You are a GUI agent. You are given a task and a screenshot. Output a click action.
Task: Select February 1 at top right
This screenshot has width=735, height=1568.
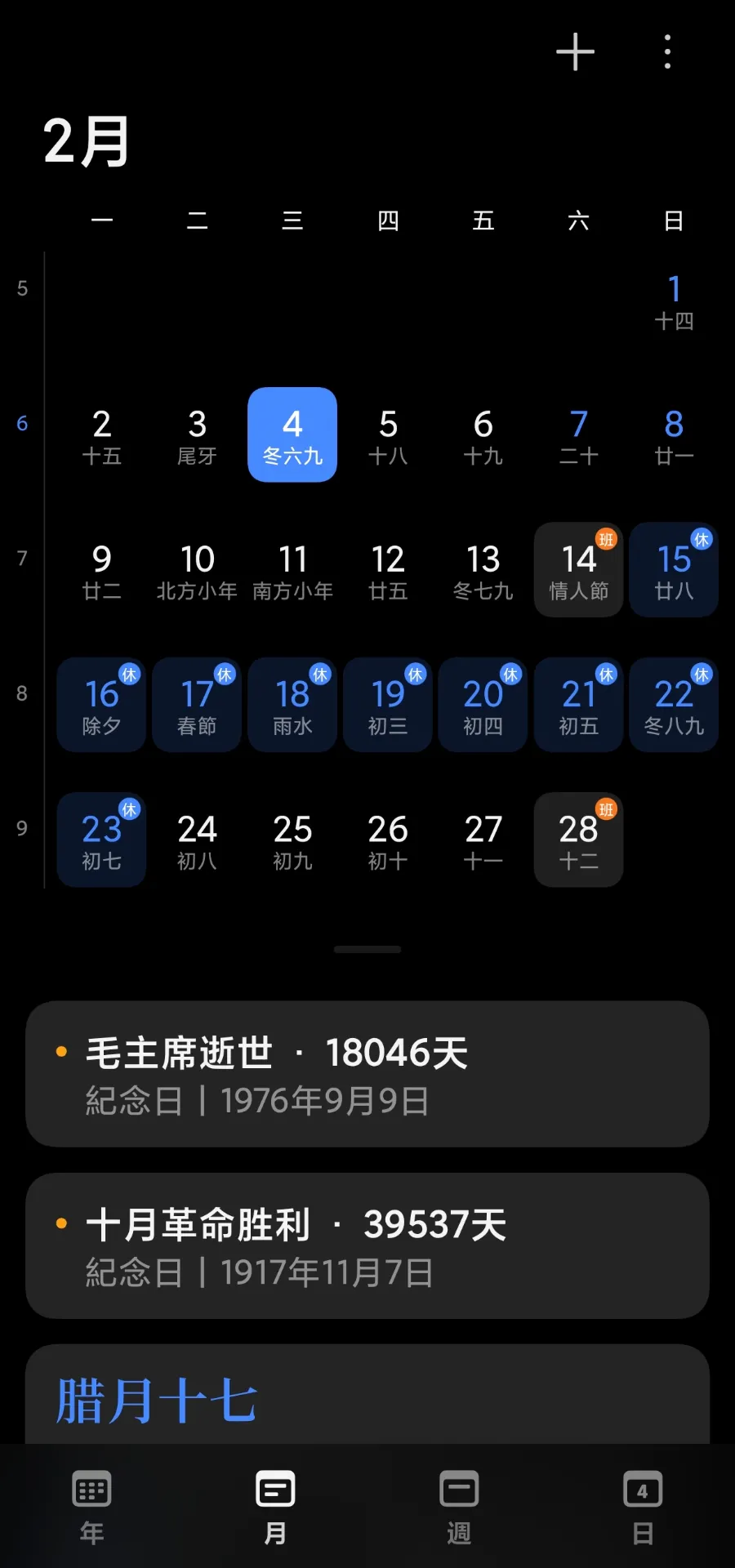click(x=673, y=301)
